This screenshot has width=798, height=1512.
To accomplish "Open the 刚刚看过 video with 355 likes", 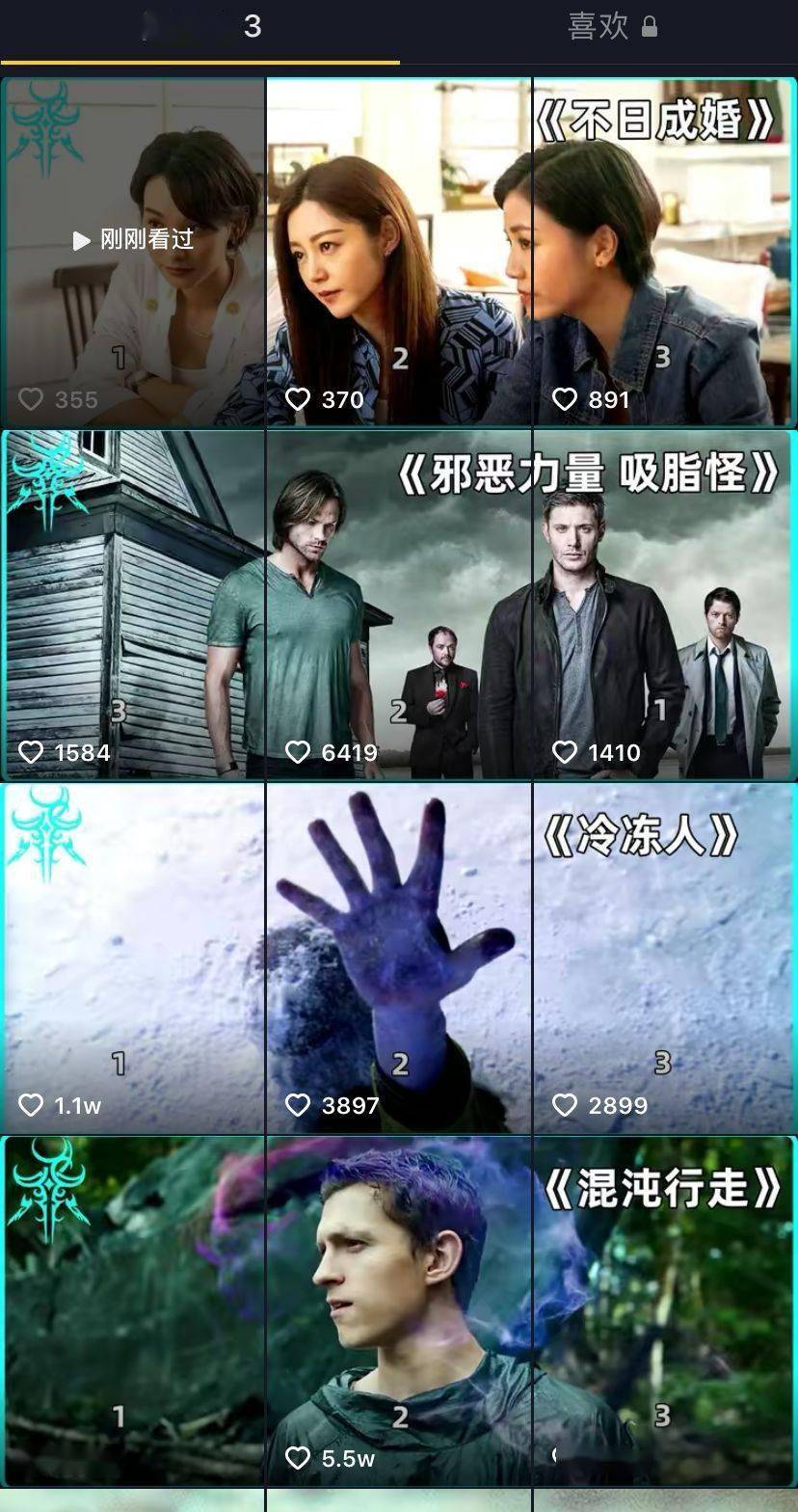I will click(x=133, y=253).
